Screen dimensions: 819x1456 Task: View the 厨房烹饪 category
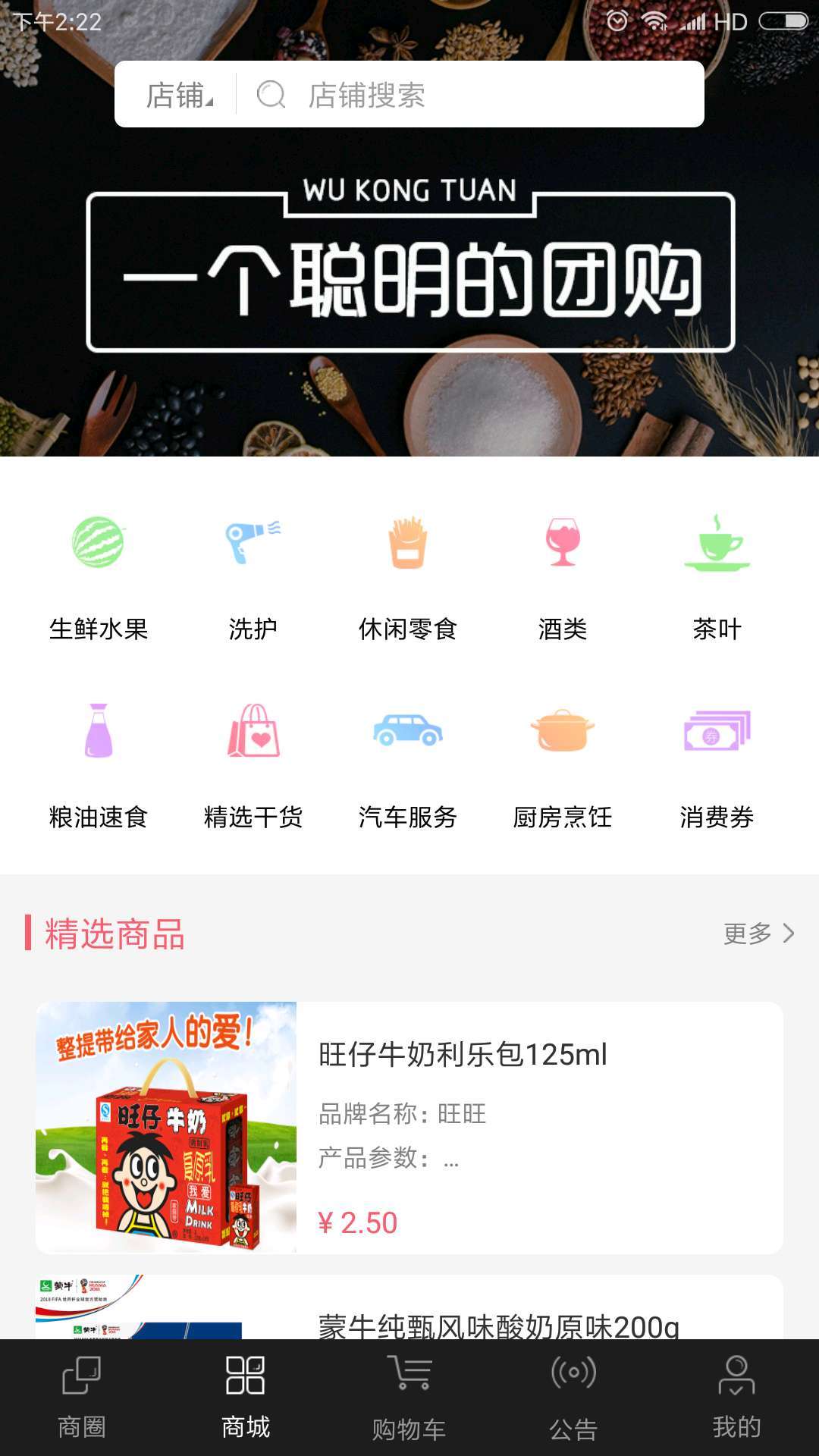tap(562, 764)
